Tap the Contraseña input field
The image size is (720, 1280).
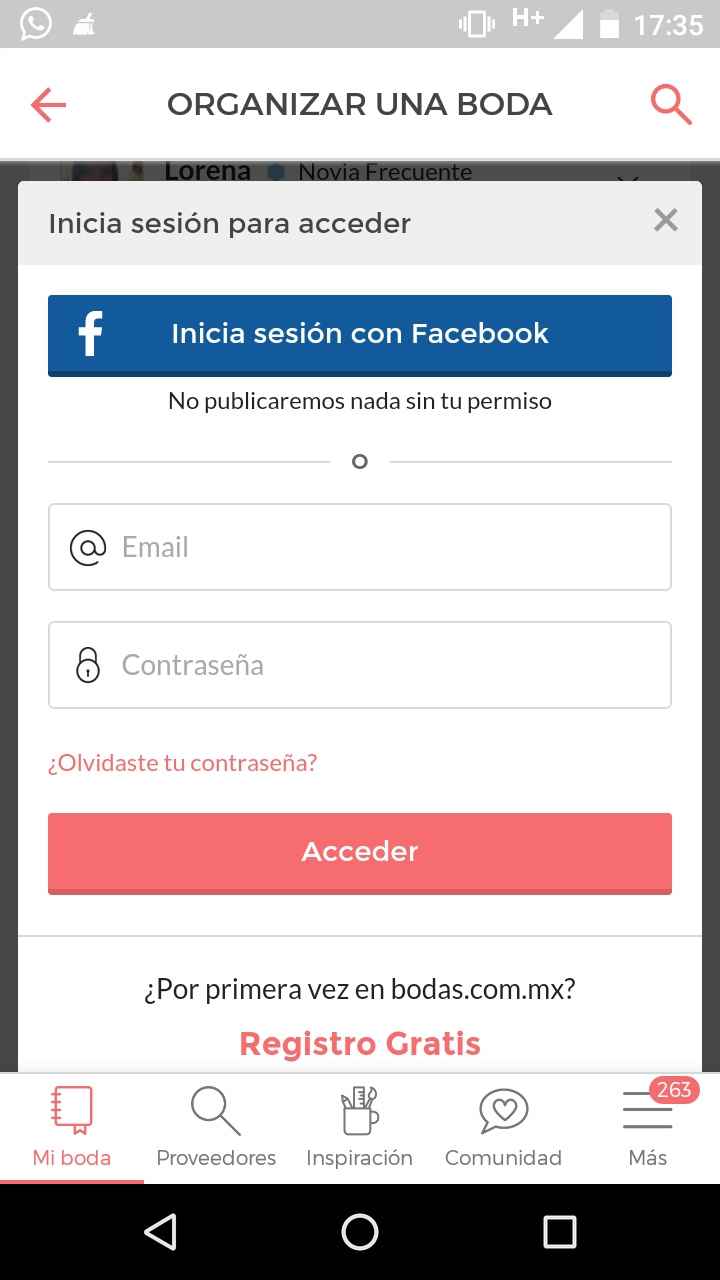click(360, 664)
